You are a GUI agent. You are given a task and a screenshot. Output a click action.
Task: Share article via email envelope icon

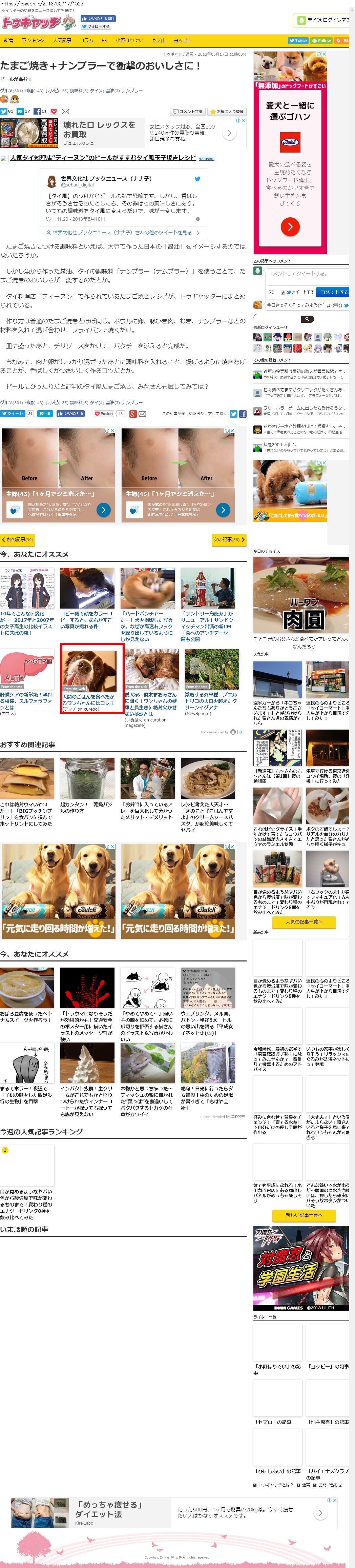(65, 112)
